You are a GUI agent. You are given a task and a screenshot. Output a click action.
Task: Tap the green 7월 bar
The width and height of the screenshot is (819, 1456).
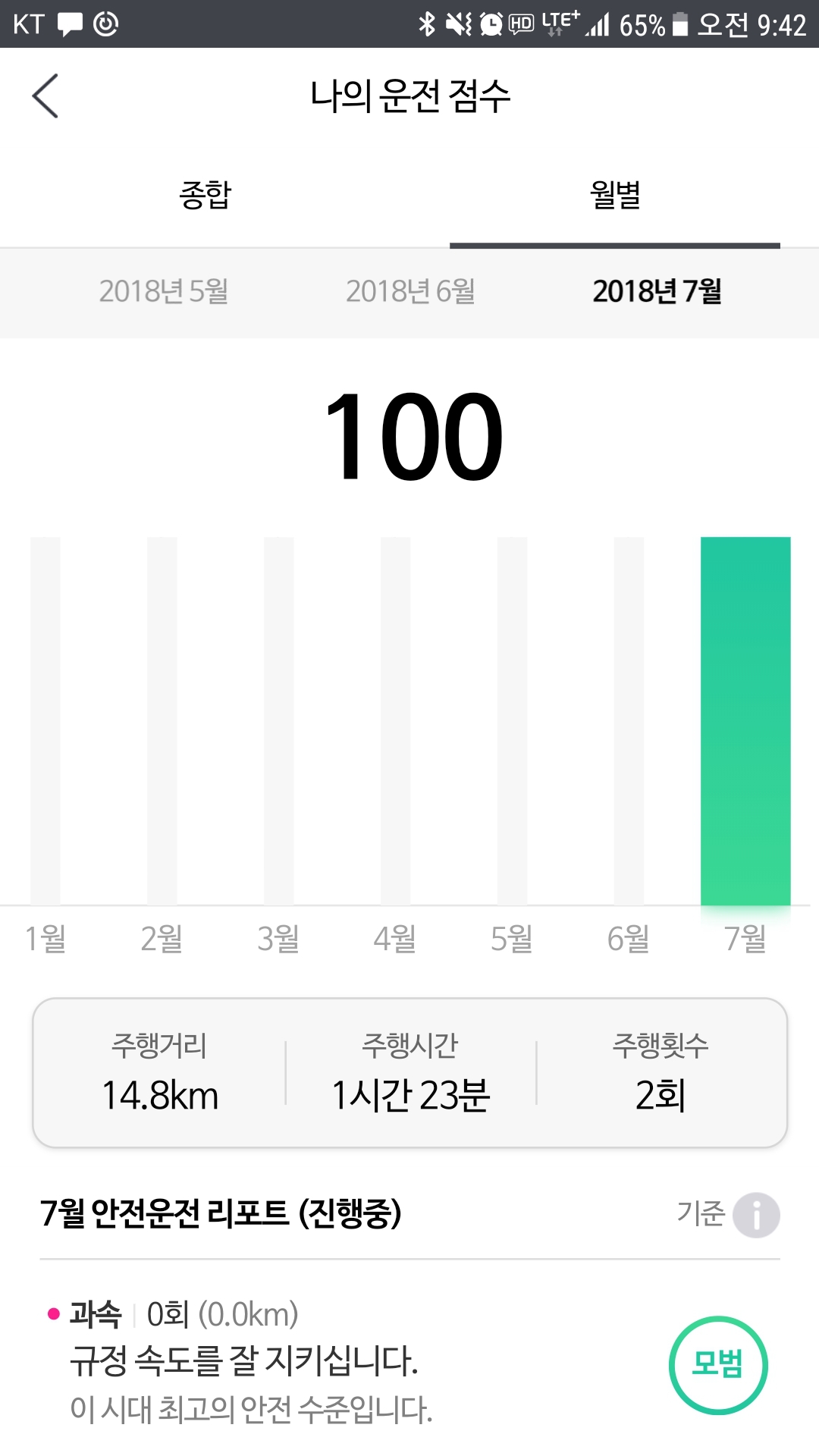point(745,720)
